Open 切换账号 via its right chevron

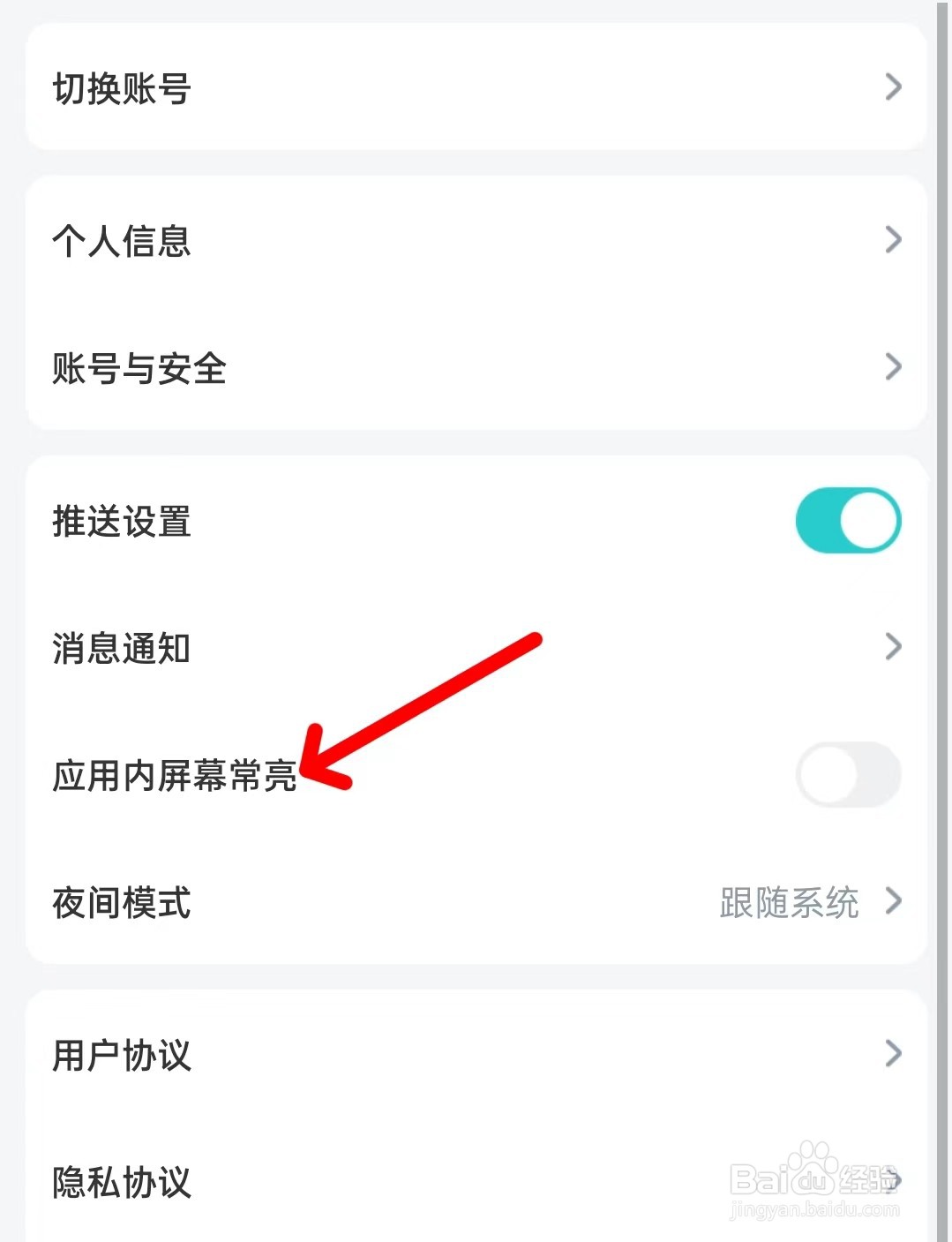[894, 87]
